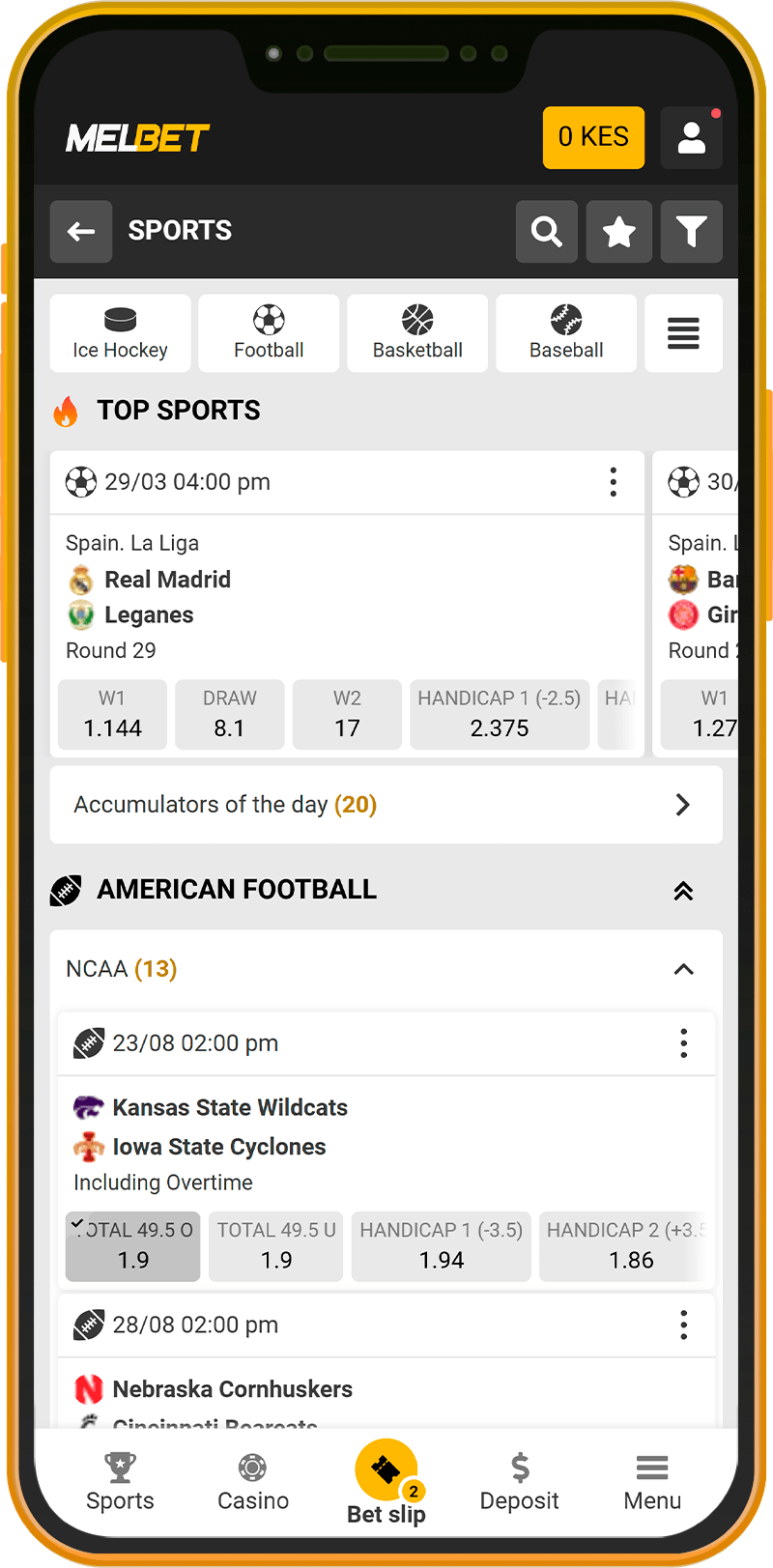Screen dimensions: 773x1568
Task: Select the Basketball sport icon
Action: (x=416, y=332)
